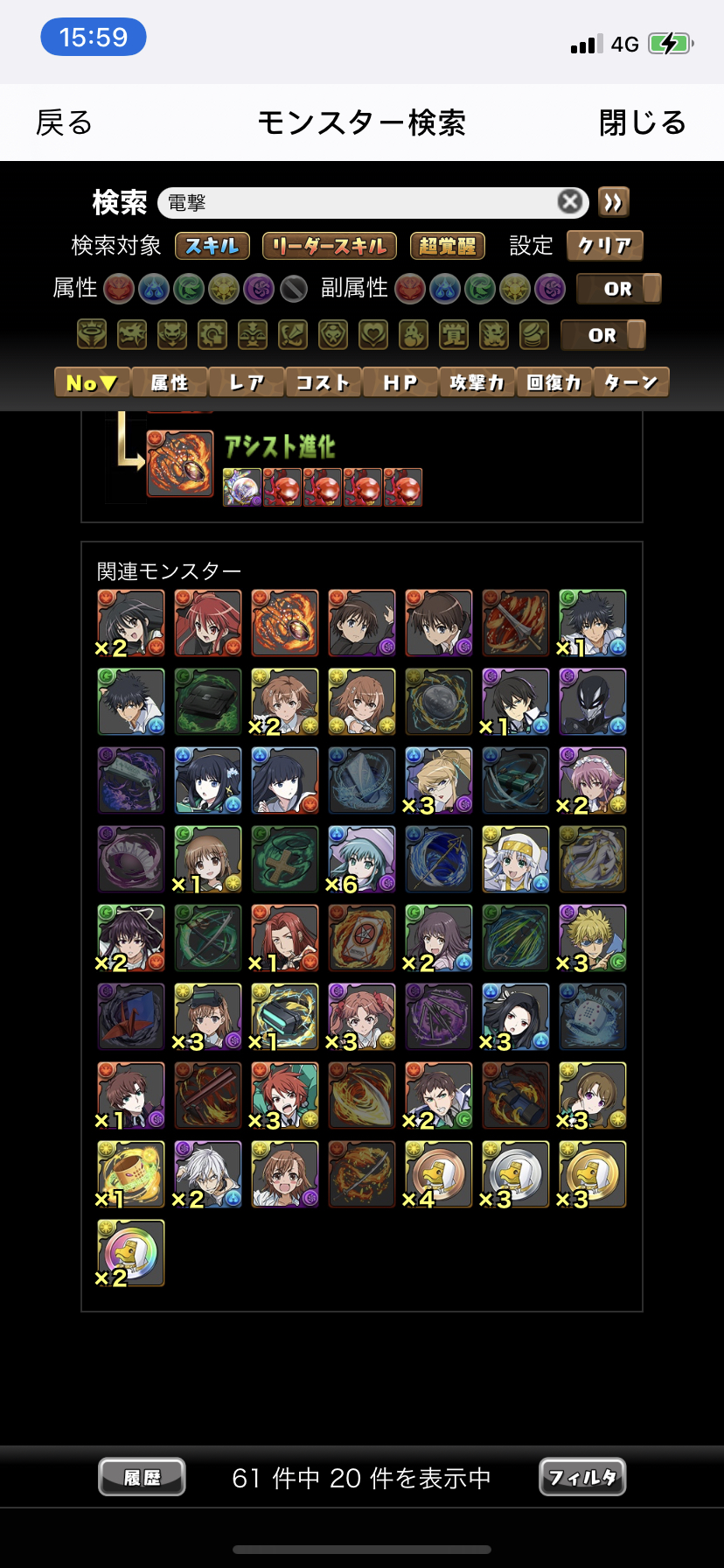Sort results by コスト
Image resolution: width=724 pixels, height=1568 pixels.
click(323, 382)
